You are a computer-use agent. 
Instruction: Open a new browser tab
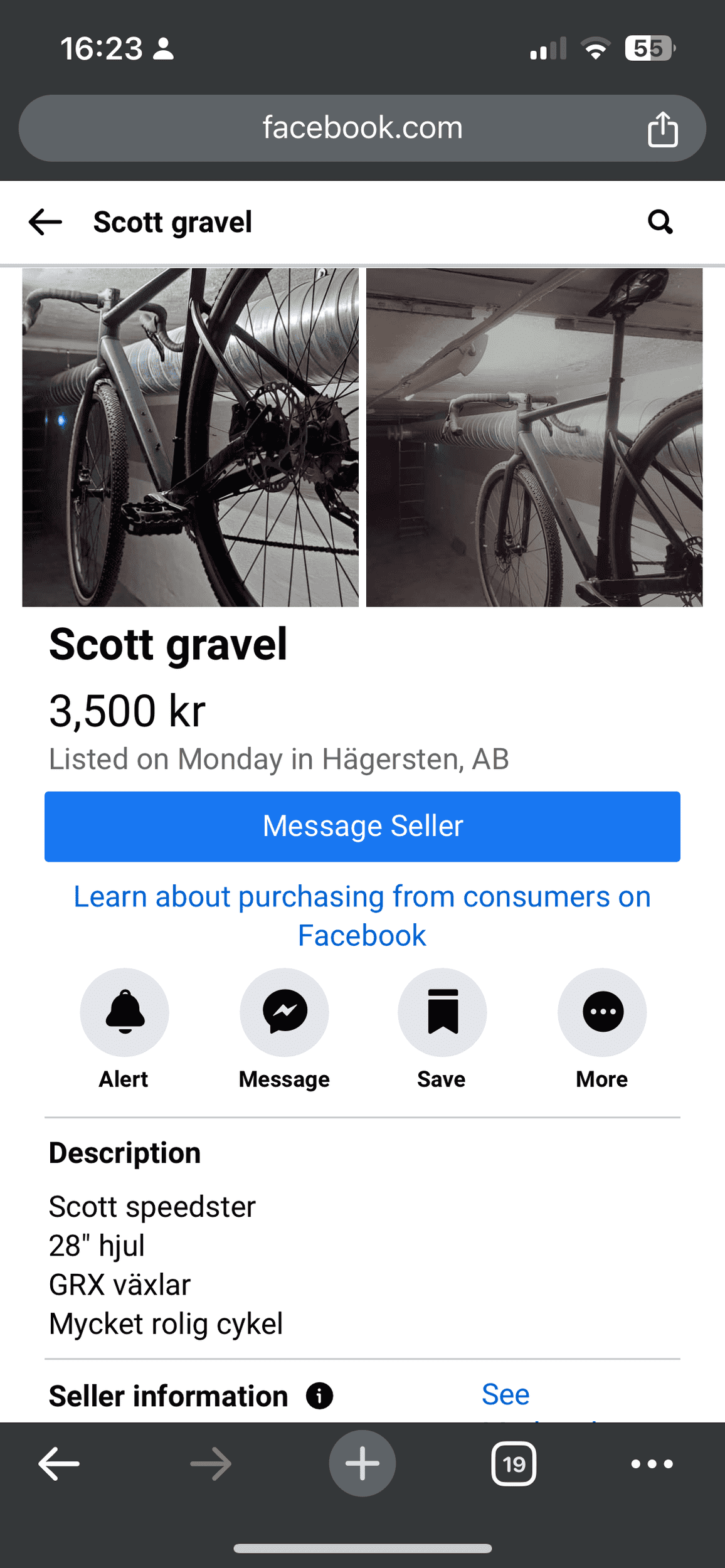click(362, 1464)
